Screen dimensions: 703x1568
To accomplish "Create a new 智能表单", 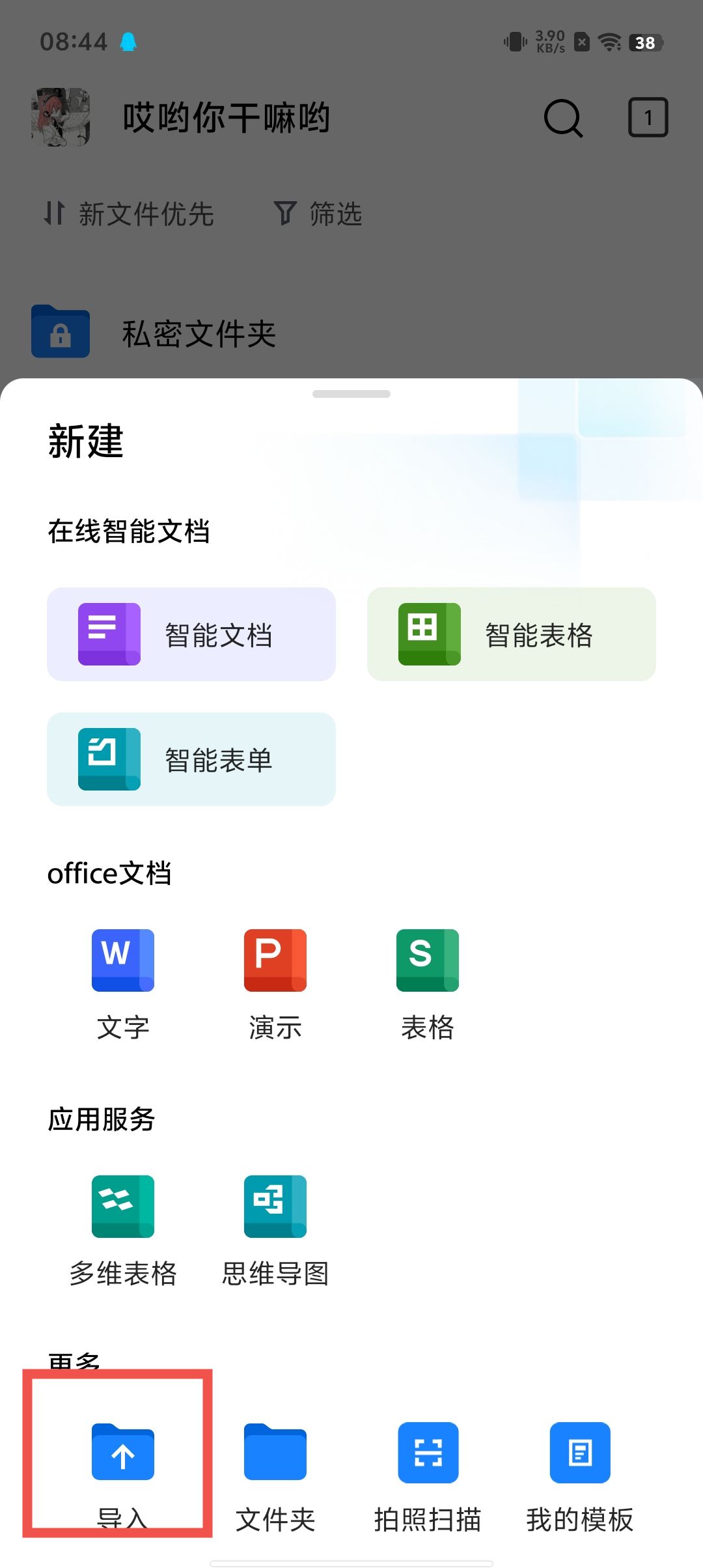I will pyautogui.click(x=191, y=759).
